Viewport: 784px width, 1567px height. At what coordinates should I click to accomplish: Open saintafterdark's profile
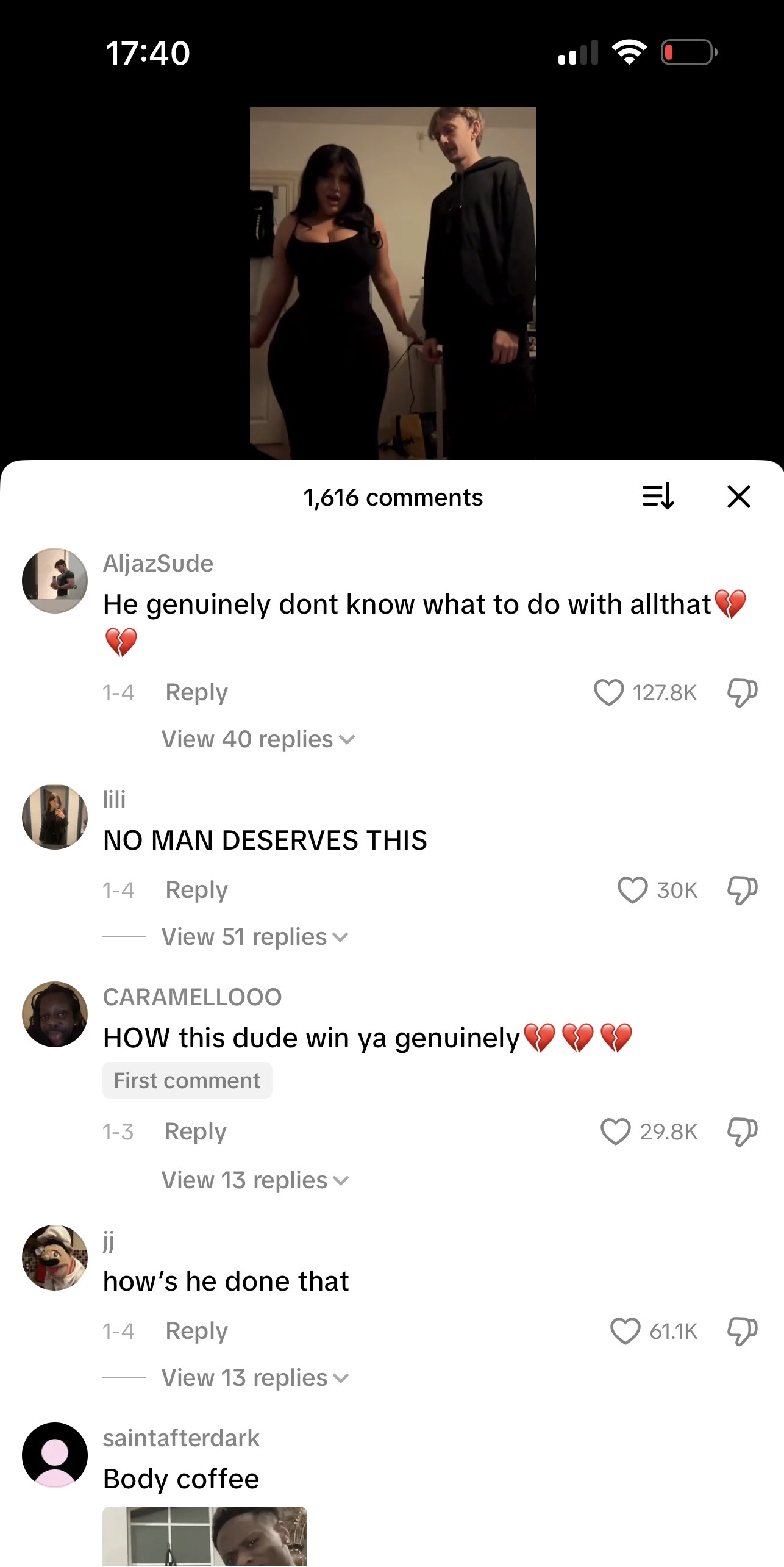pyautogui.click(x=55, y=1455)
